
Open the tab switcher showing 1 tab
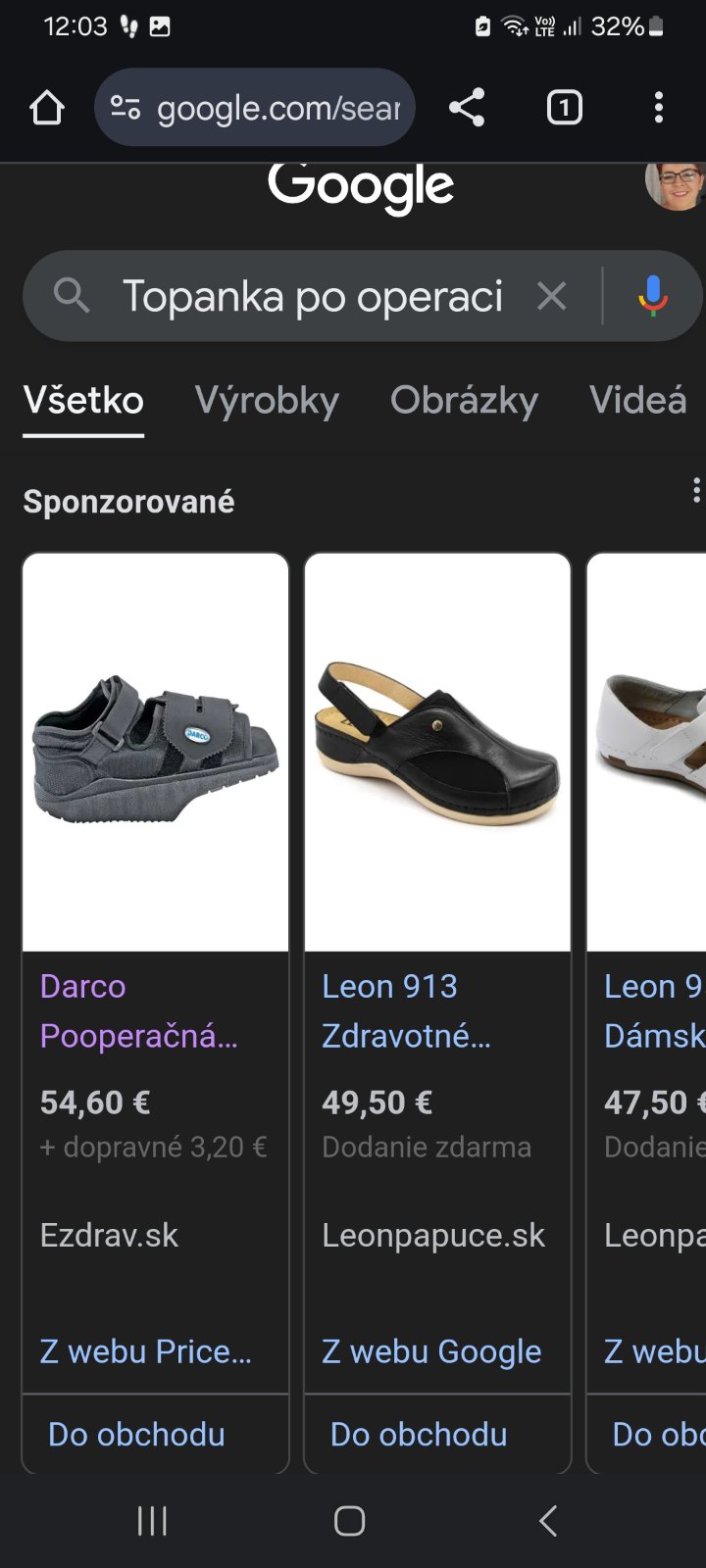[x=564, y=108]
